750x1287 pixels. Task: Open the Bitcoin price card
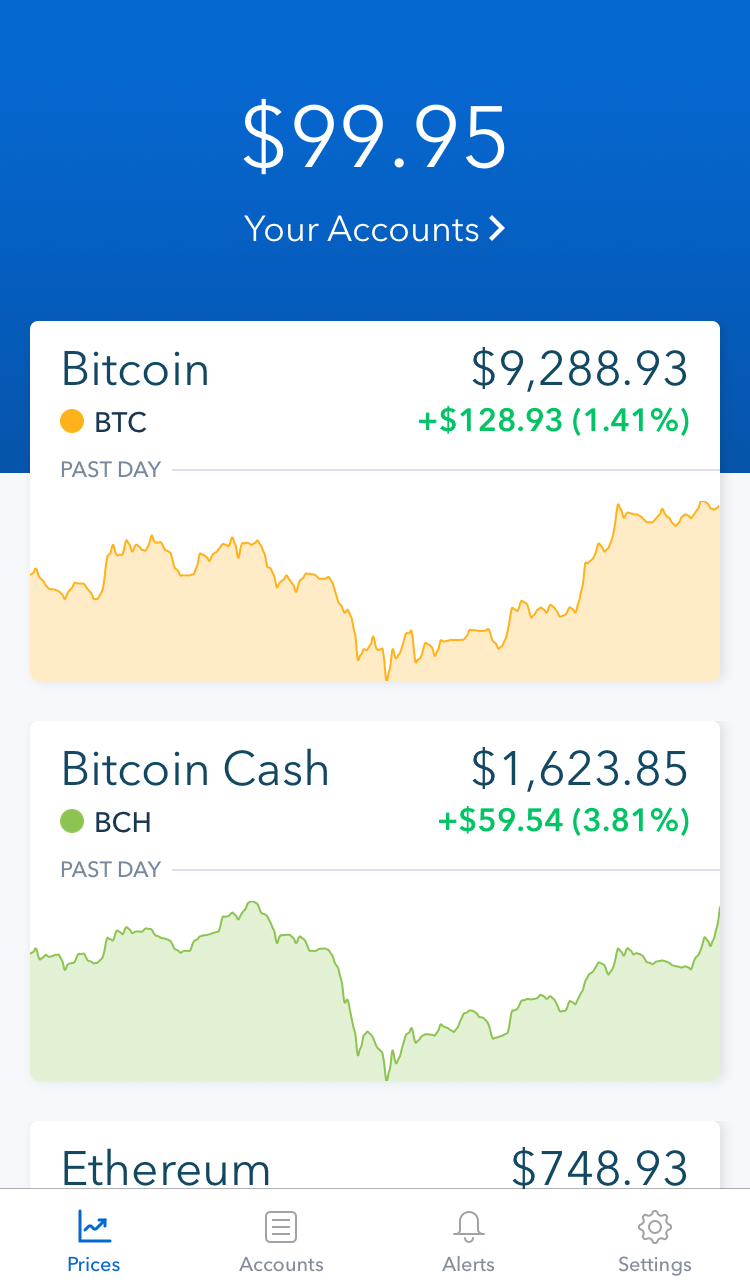pyautogui.click(x=375, y=500)
